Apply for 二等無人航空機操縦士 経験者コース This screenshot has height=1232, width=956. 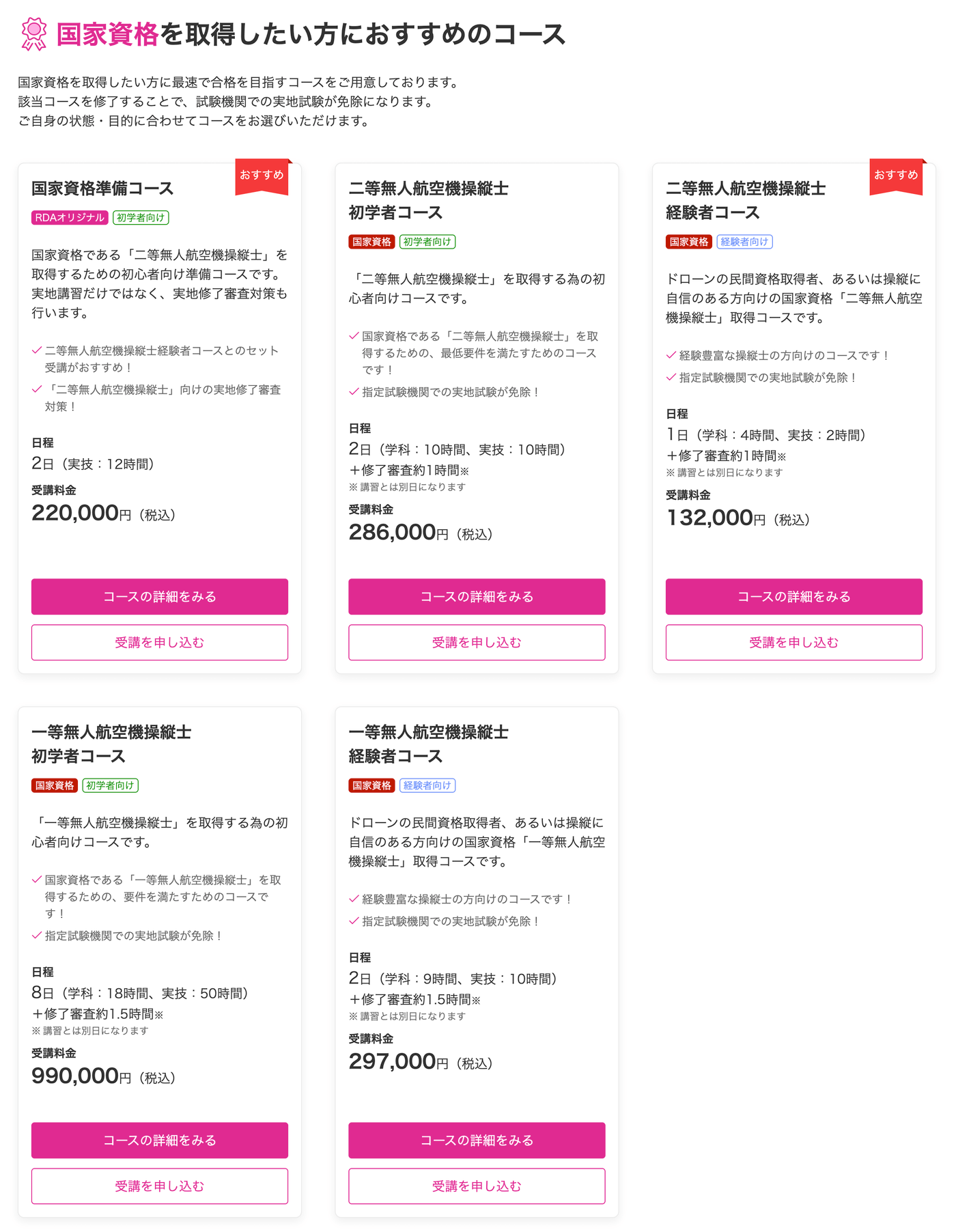(794, 642)
